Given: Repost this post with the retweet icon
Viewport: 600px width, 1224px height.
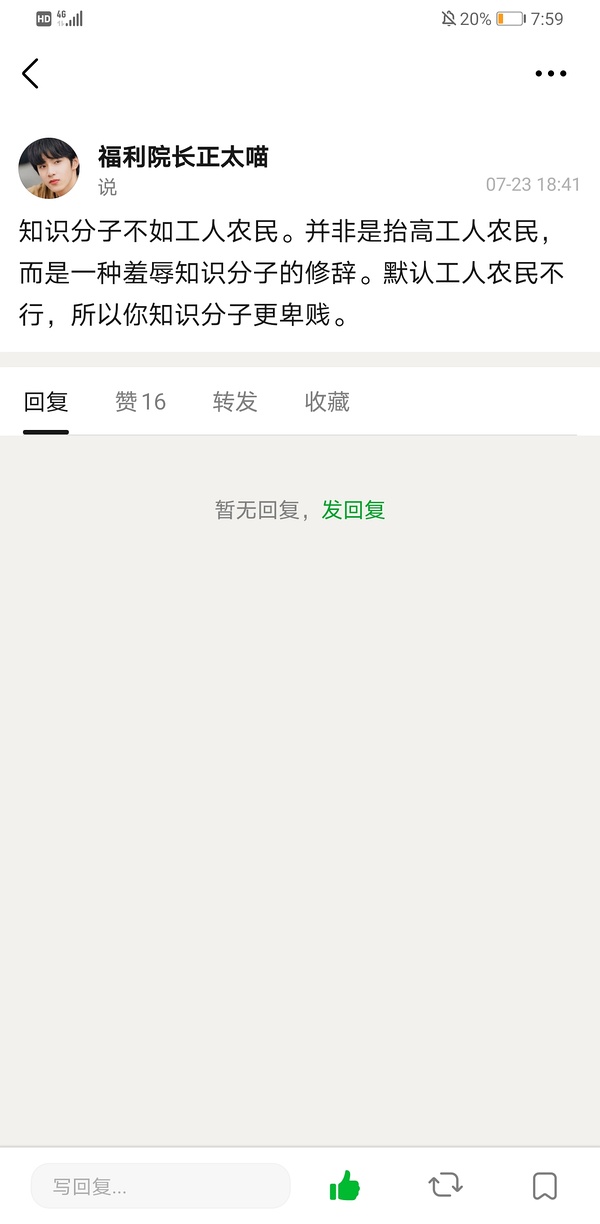Looking at the screenshot, I should 445,1186.
